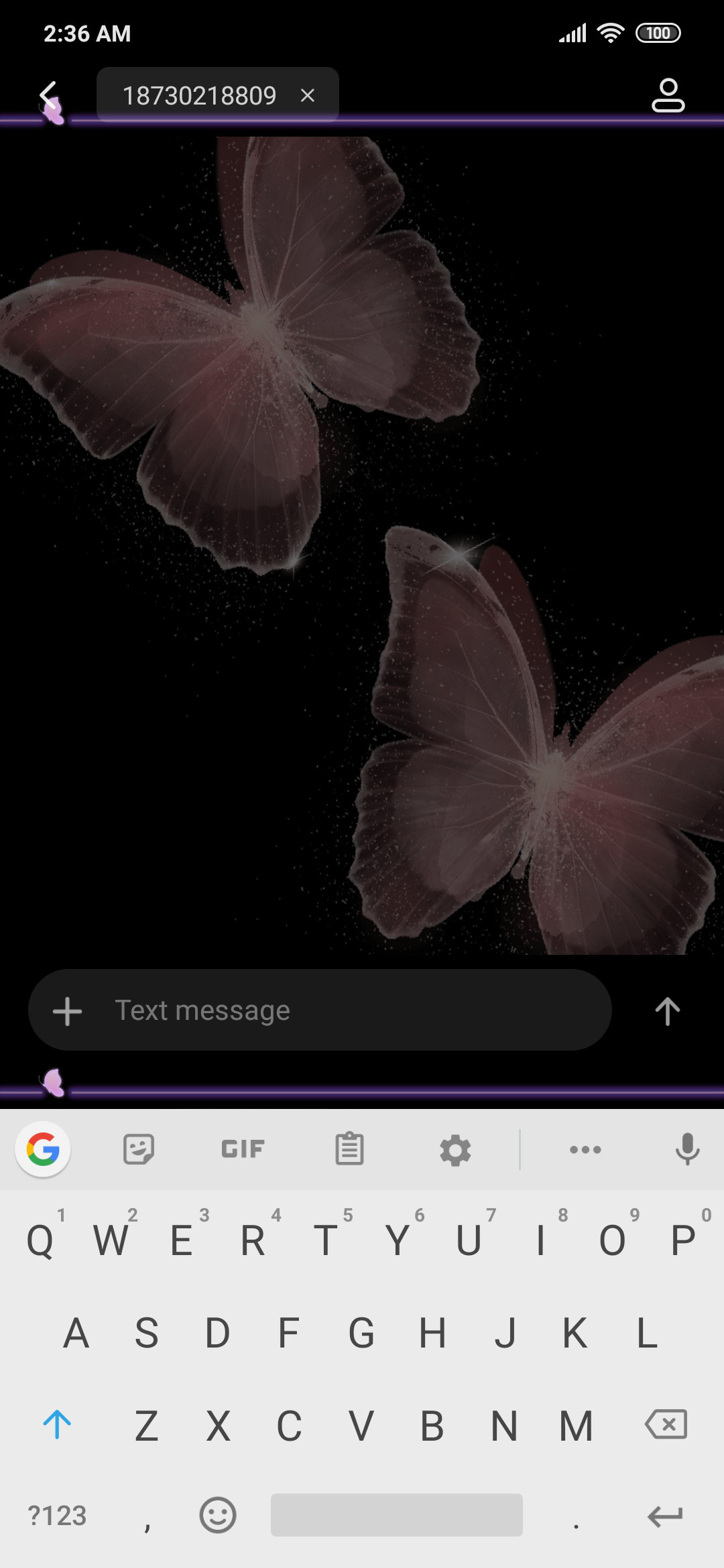Remove recipient 18730218809 with the X

(308, 96)
